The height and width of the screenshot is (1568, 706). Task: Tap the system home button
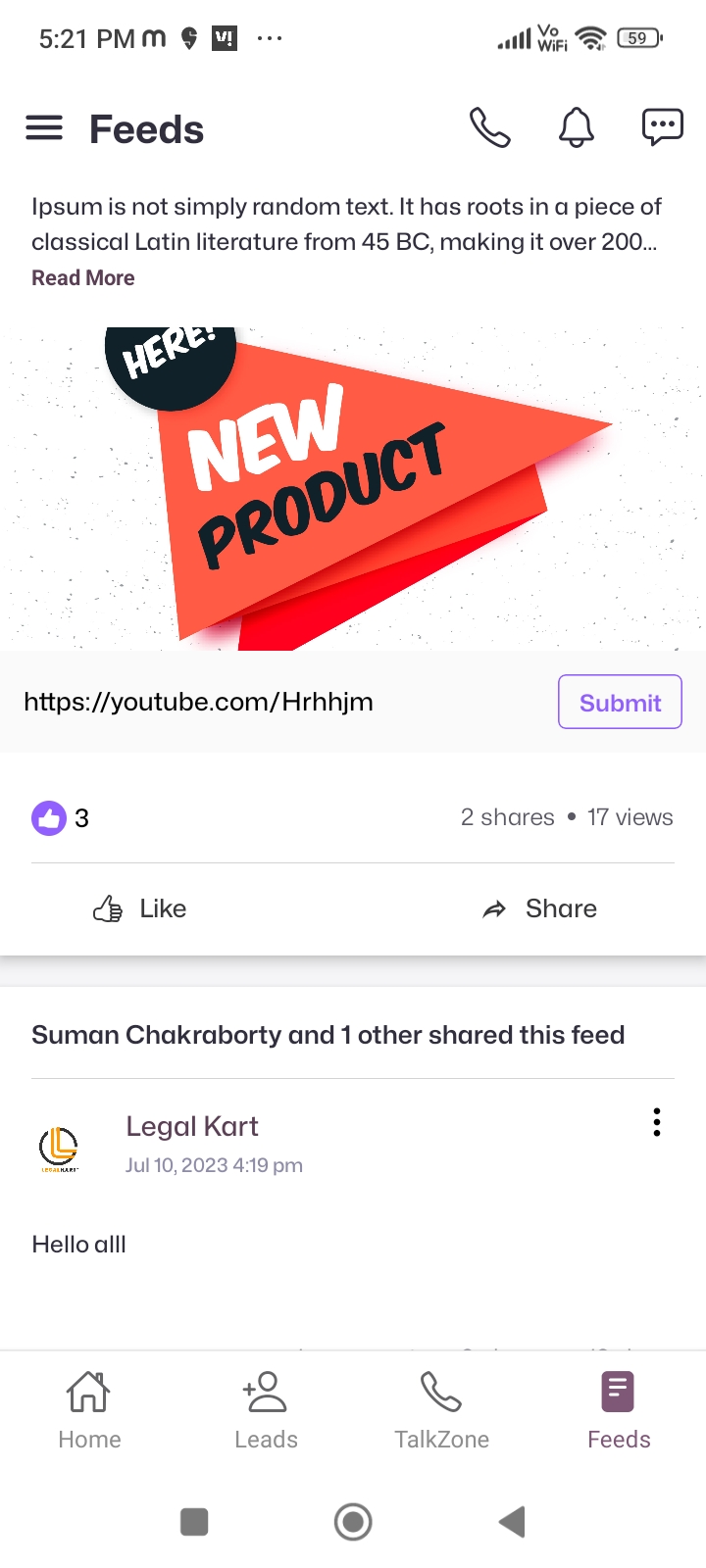point(353,1522)
